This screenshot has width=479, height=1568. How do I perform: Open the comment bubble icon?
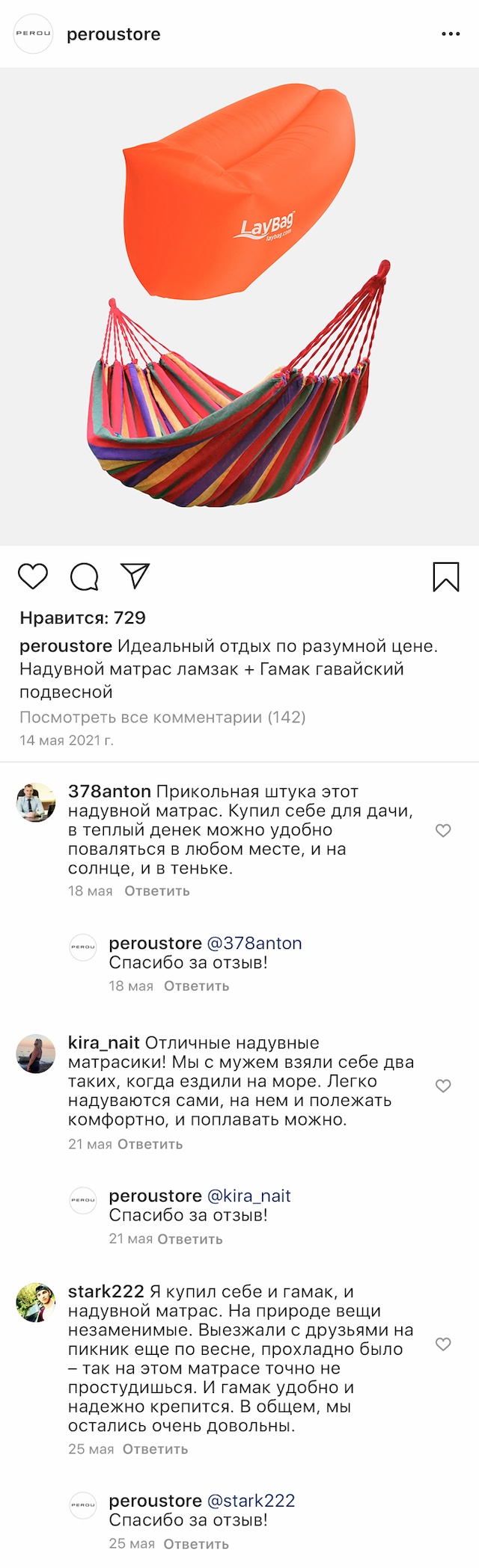tap(85, 577)
